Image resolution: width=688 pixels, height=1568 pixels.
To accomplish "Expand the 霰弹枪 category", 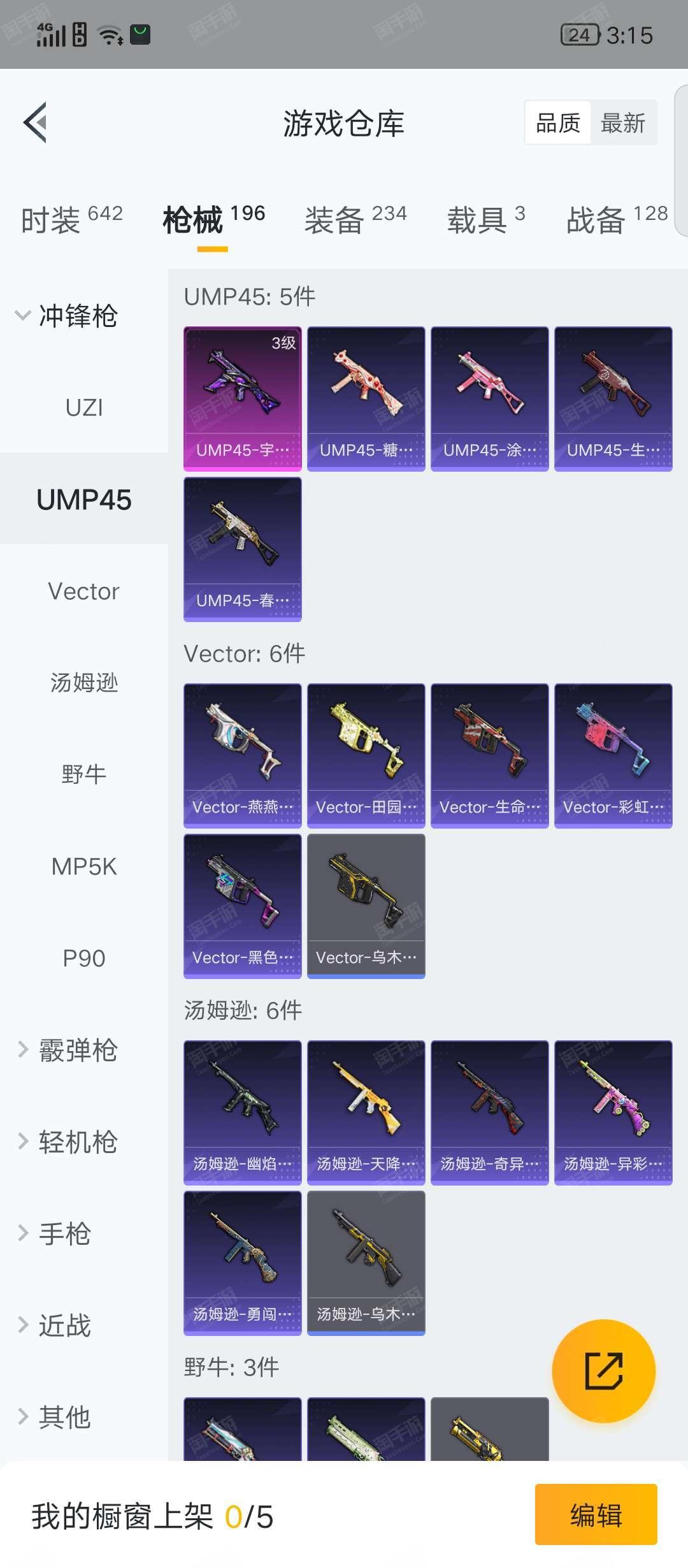I will [x=68, y=1050].
